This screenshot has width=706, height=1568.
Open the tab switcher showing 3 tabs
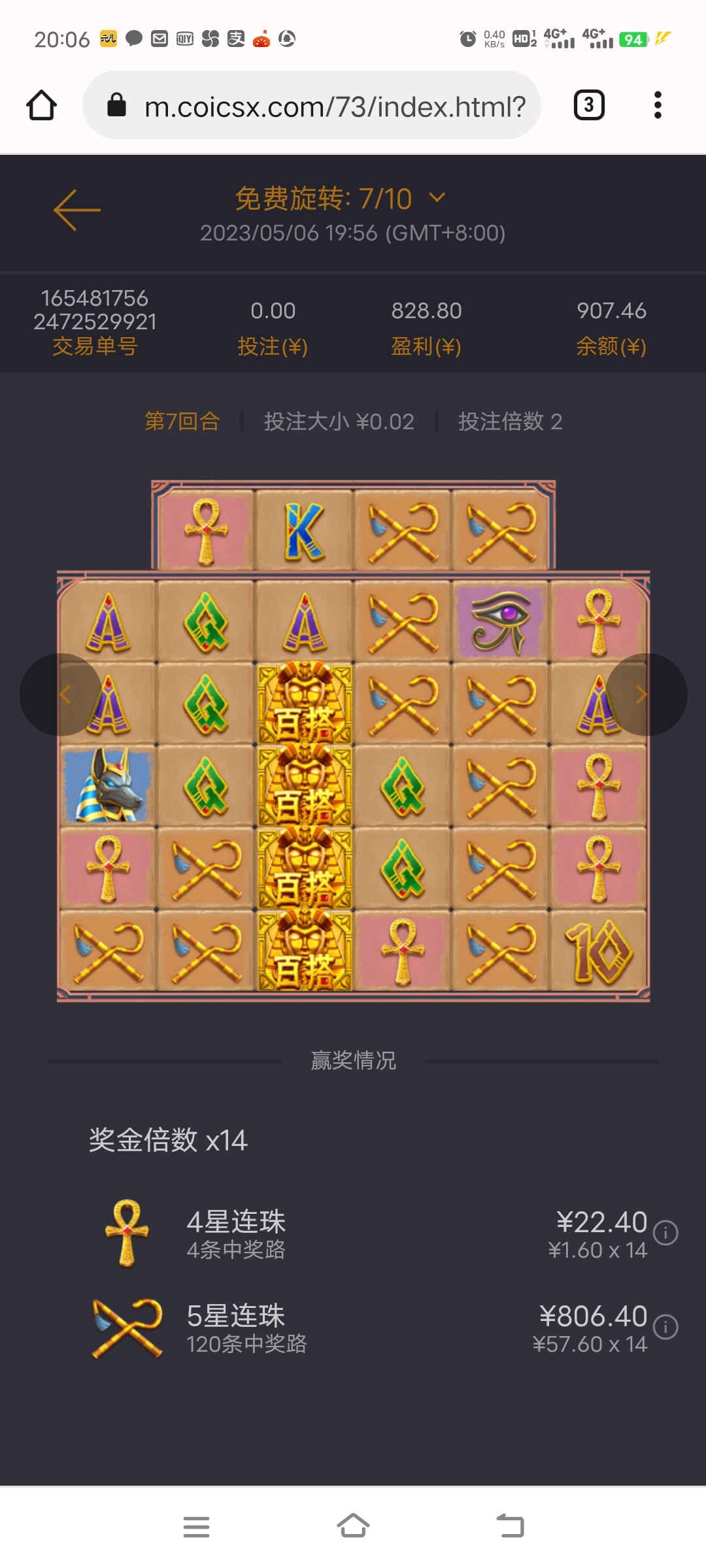tap(588, 105)
